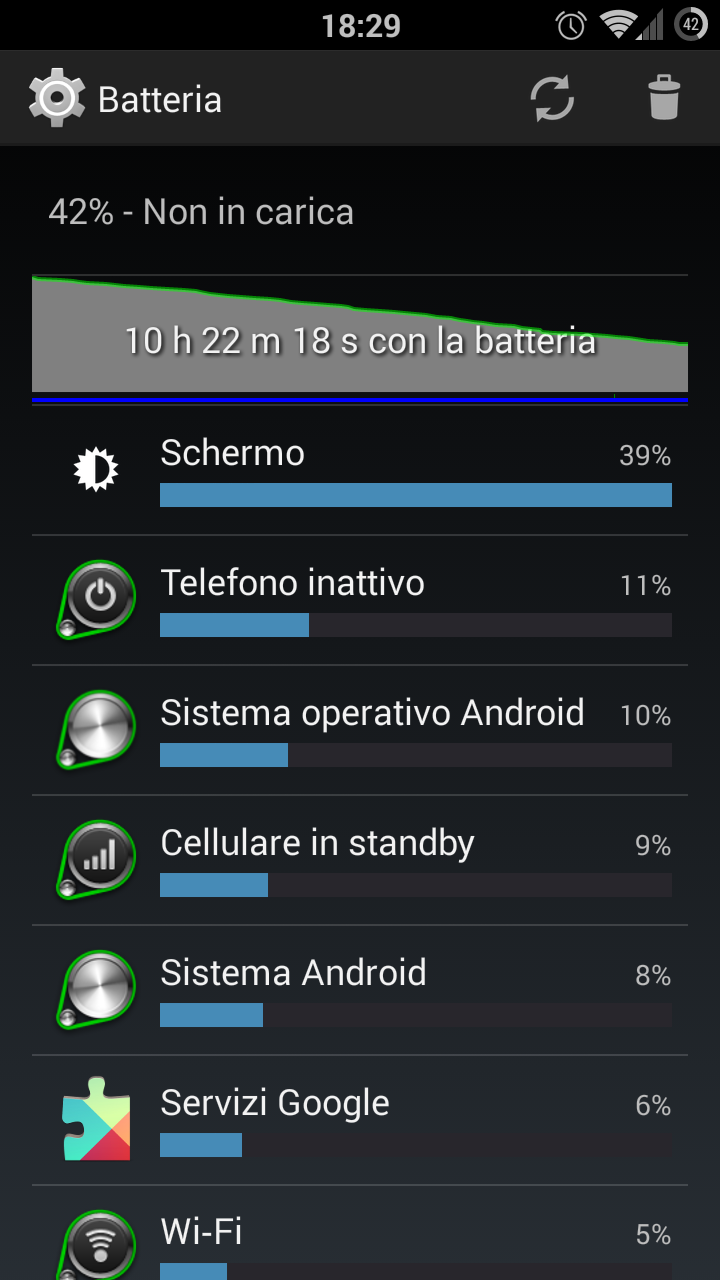
Task: Refresh the battery statistics
Action: 552,99
